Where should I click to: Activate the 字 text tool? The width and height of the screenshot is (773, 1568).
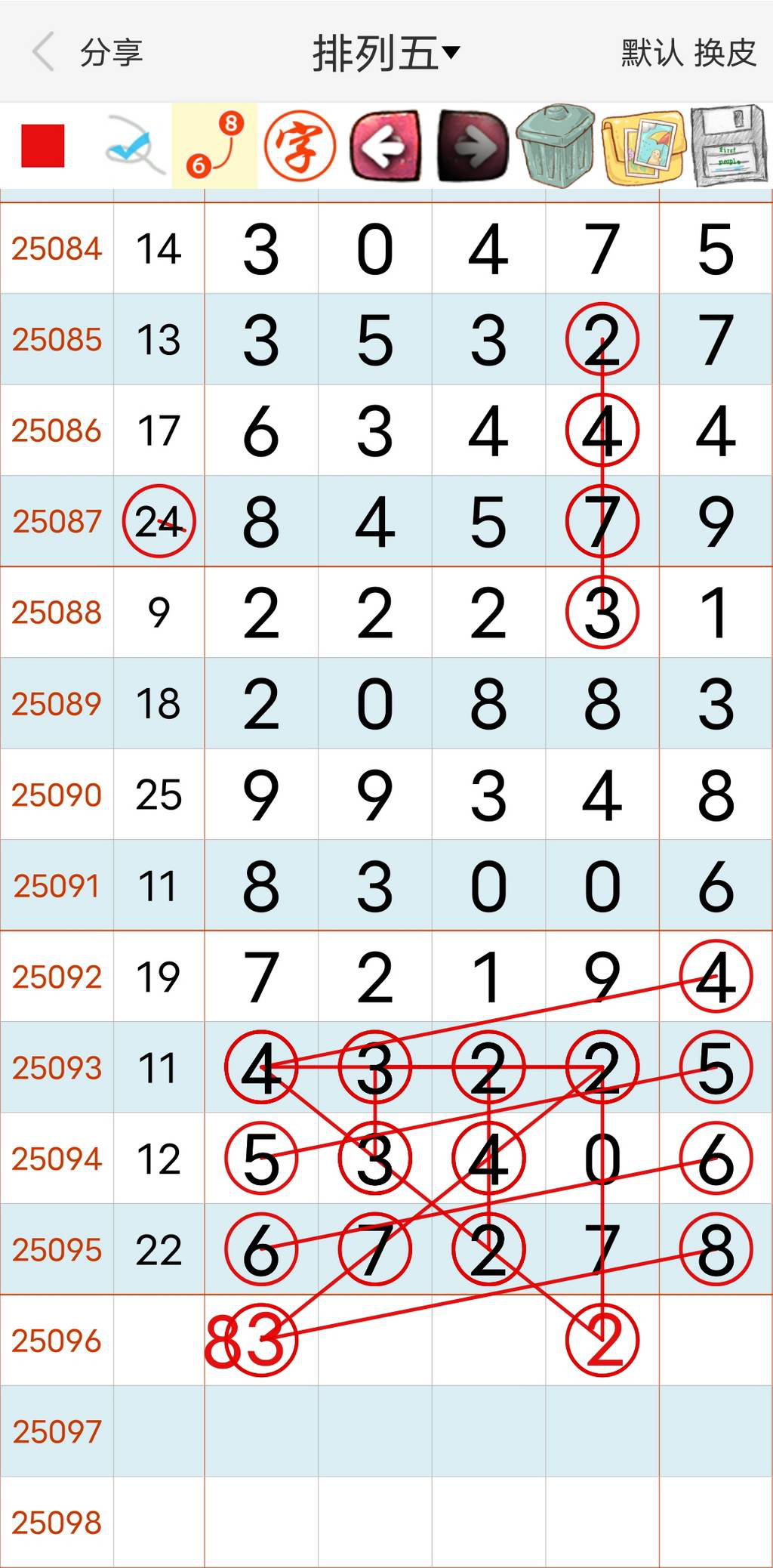click(x=300, y=145)
